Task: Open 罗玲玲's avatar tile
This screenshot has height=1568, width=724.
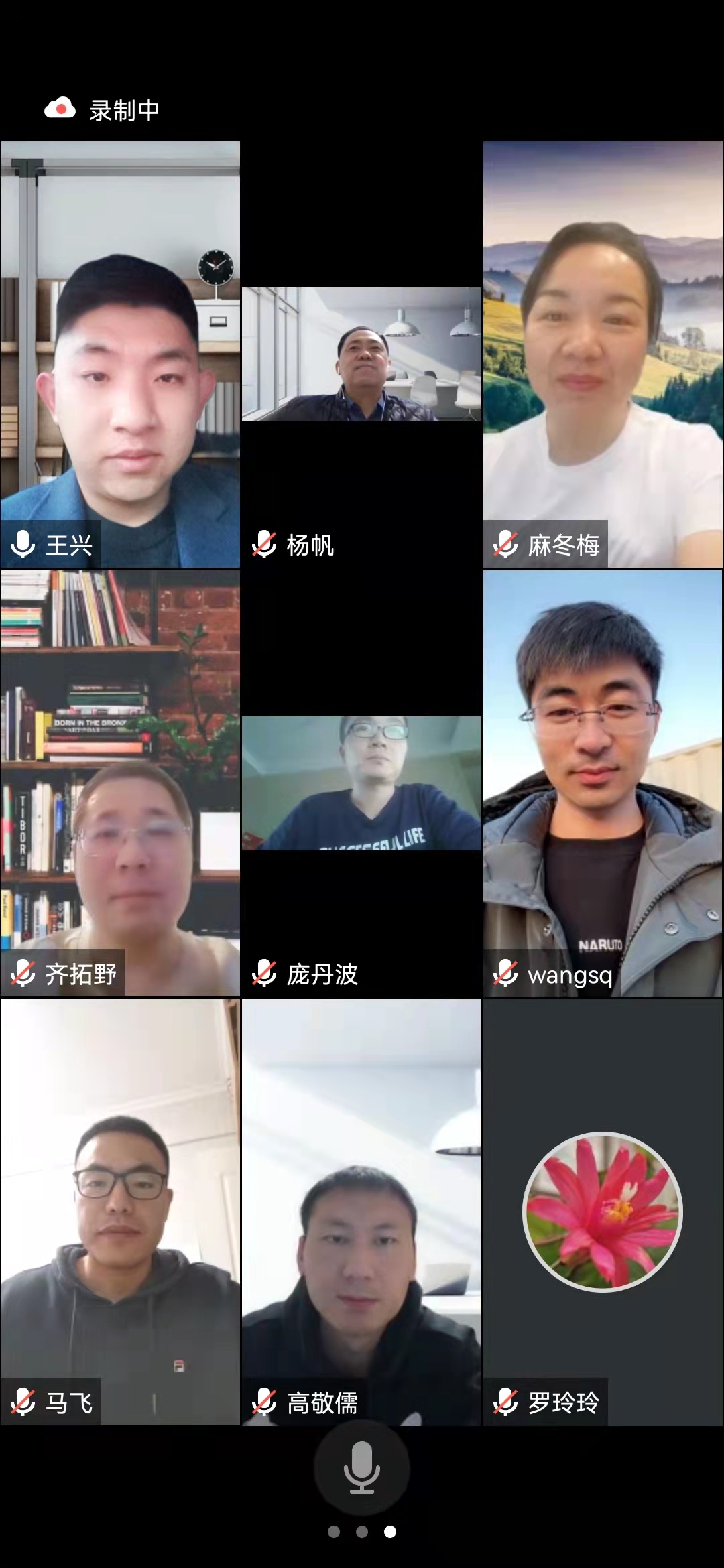Action: pos(603,1212)
